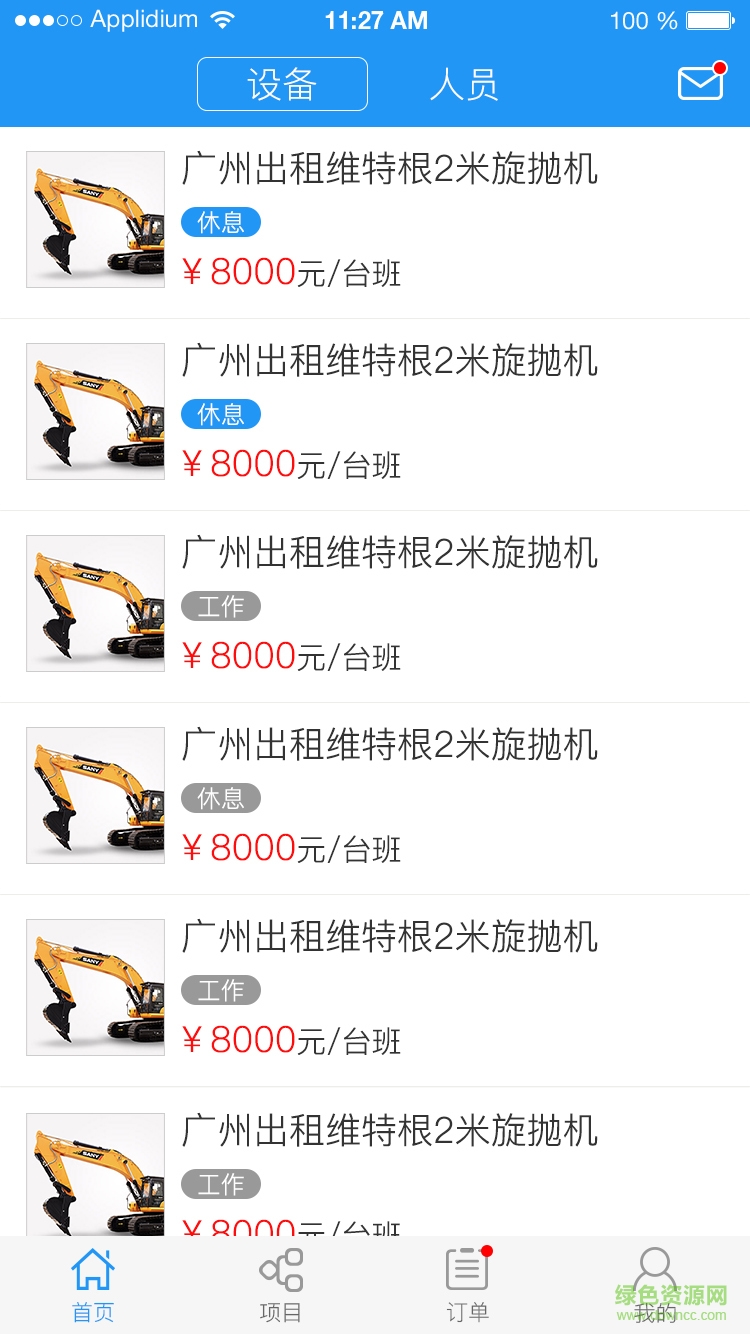Image resolution: width=750 pixels, height=1334 pixels.
Task: Open the 我的 profile tab
Action: [655, 1285]
